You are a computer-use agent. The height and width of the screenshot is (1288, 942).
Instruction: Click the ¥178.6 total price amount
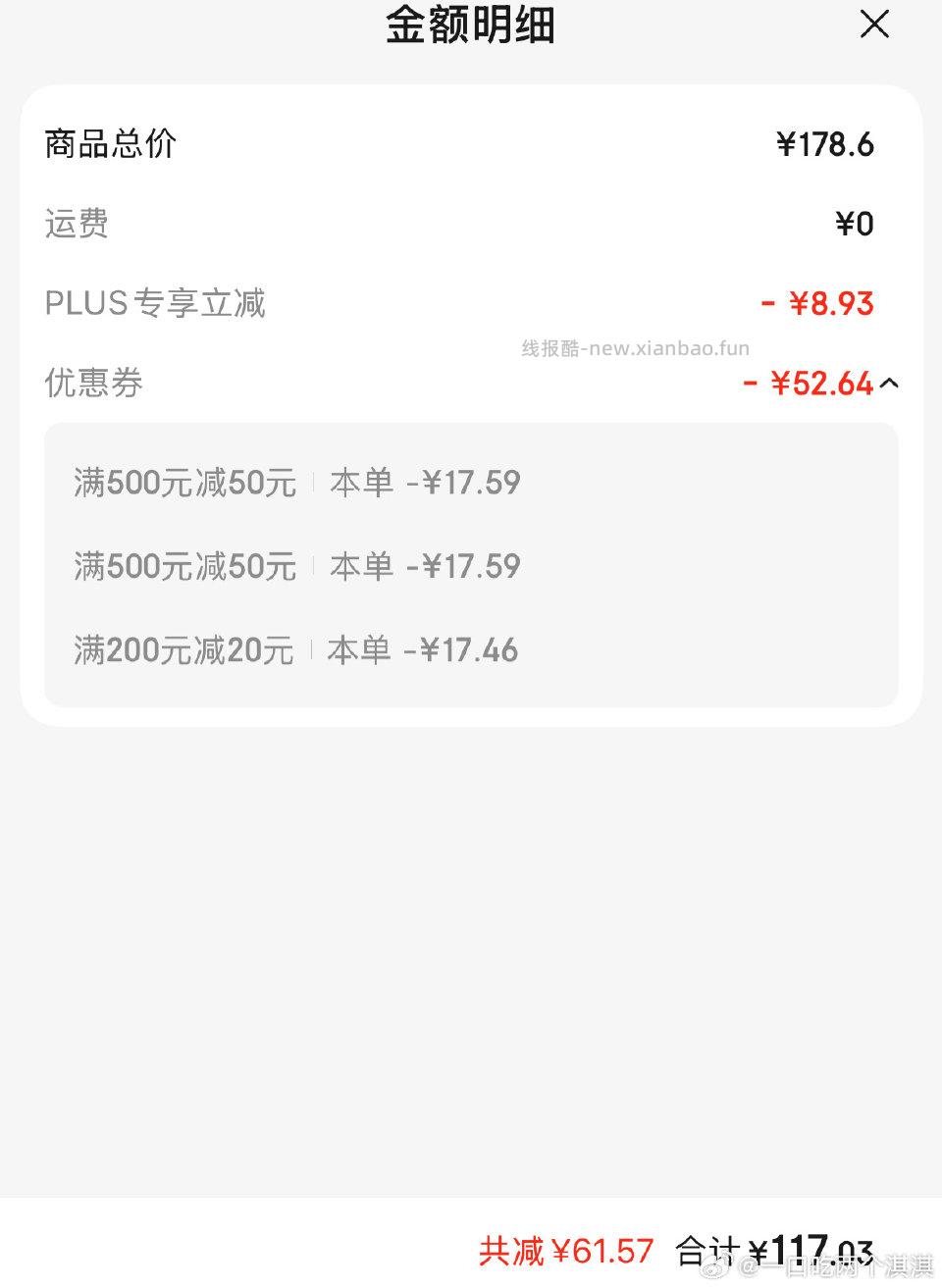coord(825,143)
